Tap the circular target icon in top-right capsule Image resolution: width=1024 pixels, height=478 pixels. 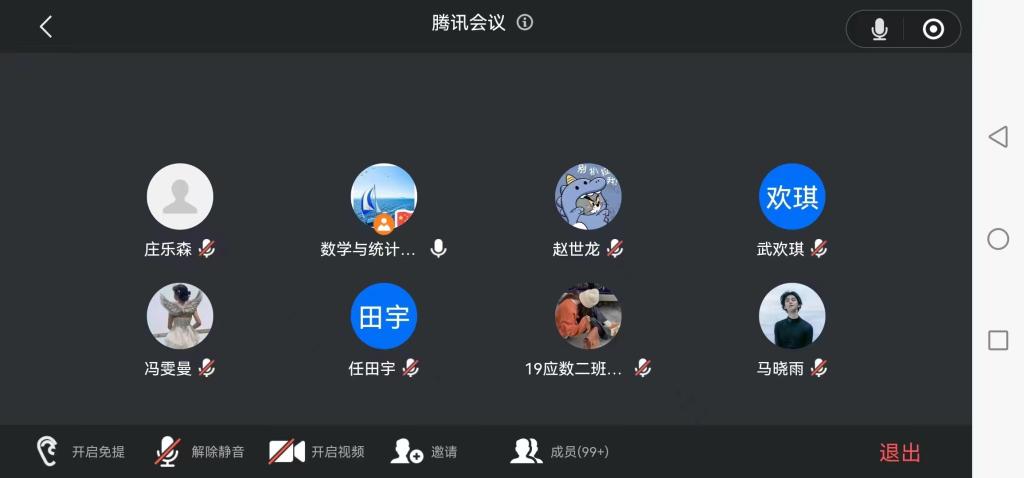pos(933,29)
